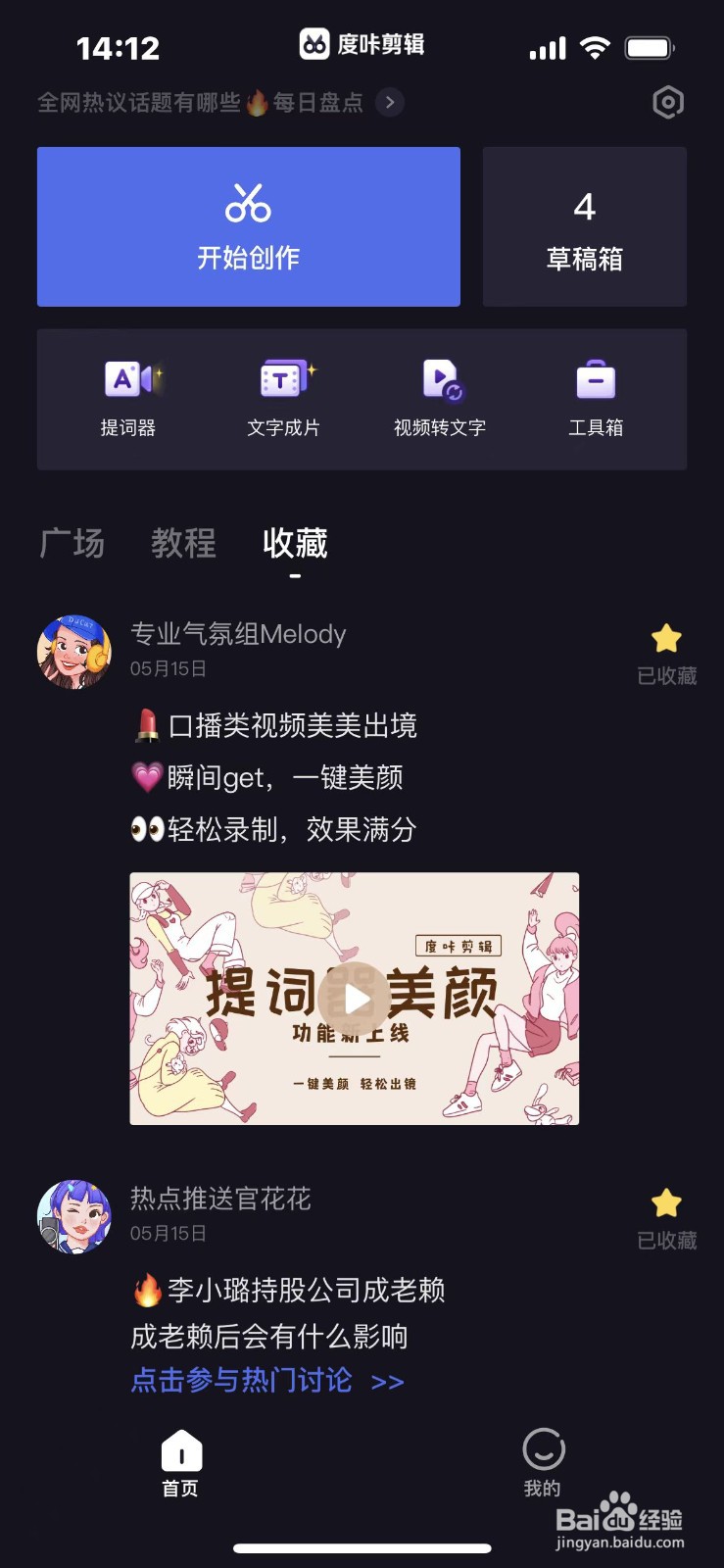
Task: Stay on the 收藏 tab
Action: 295,545
